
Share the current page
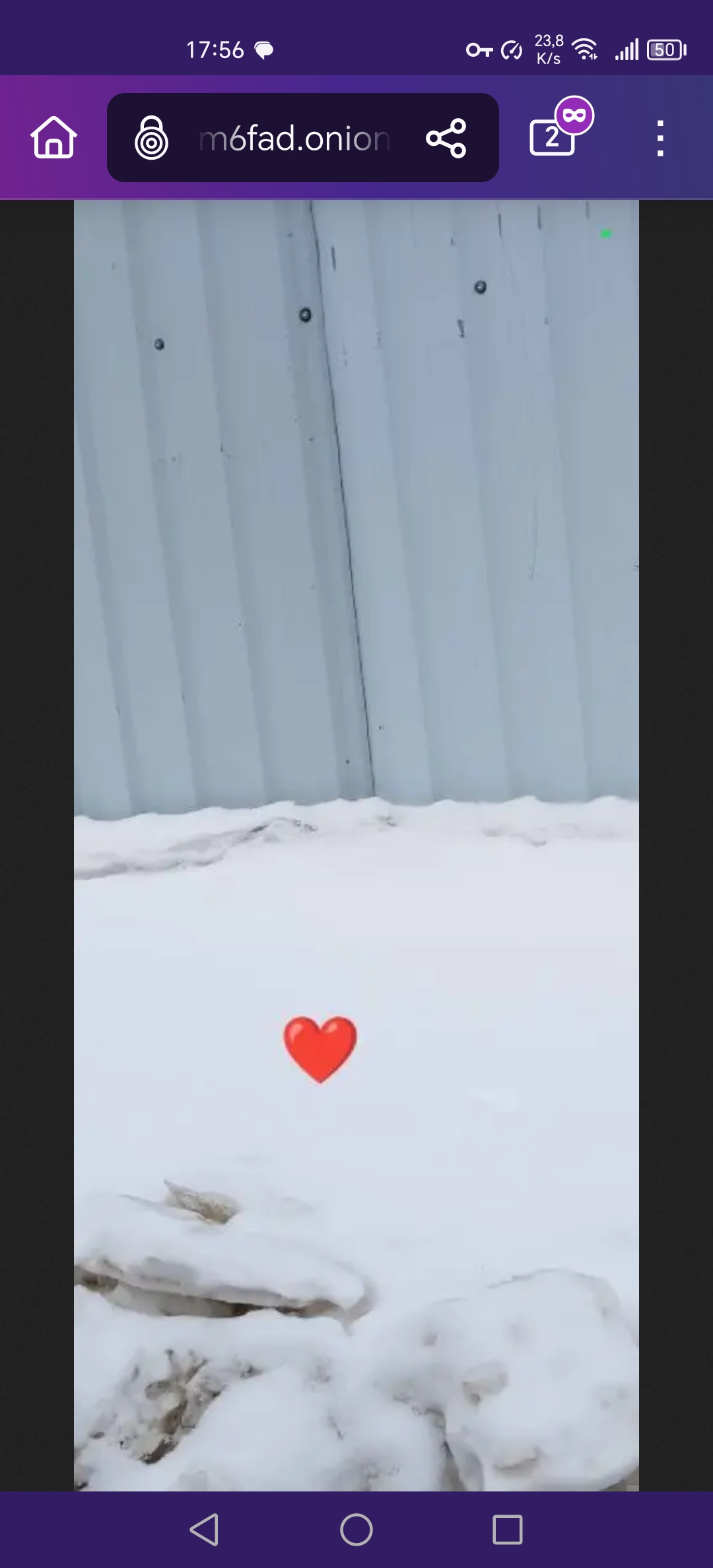click(x=446, y=138)
